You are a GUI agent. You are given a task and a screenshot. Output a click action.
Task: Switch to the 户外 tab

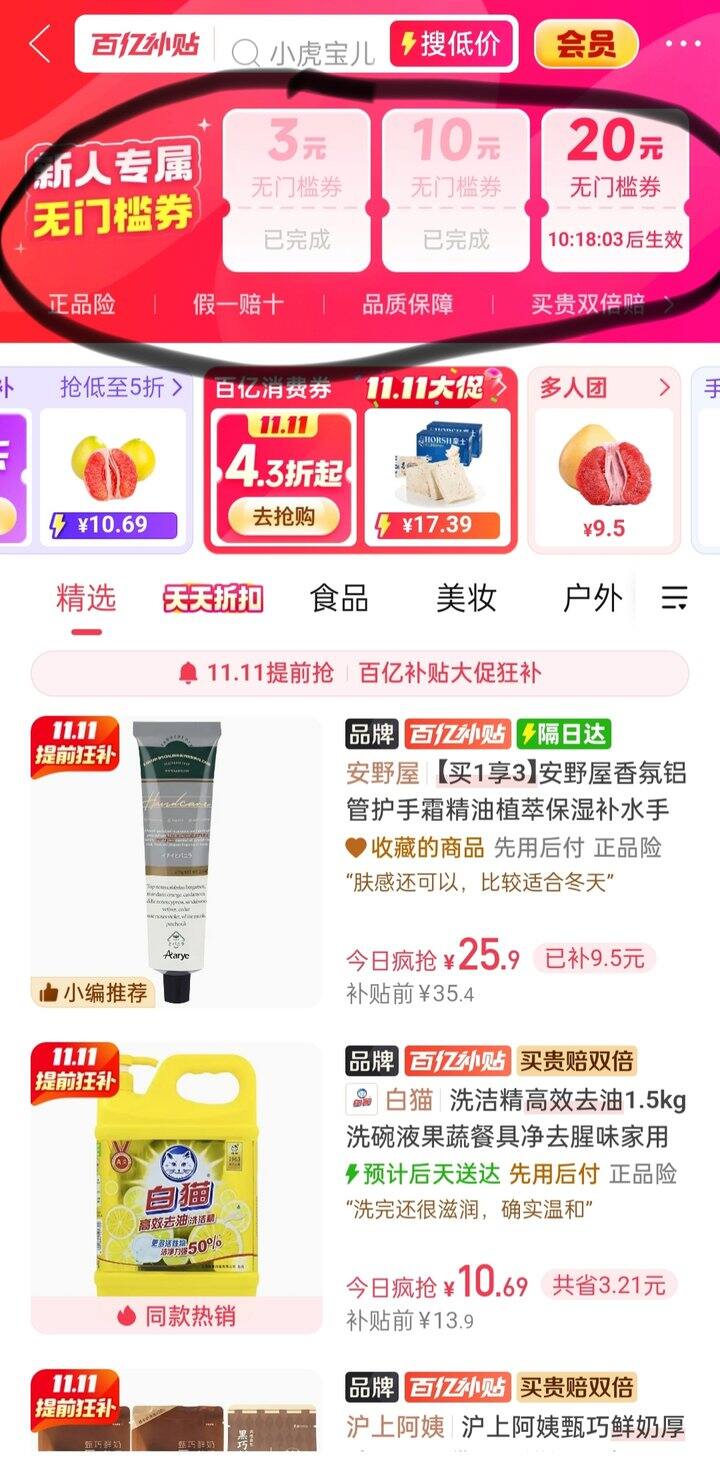click(593, 599)
